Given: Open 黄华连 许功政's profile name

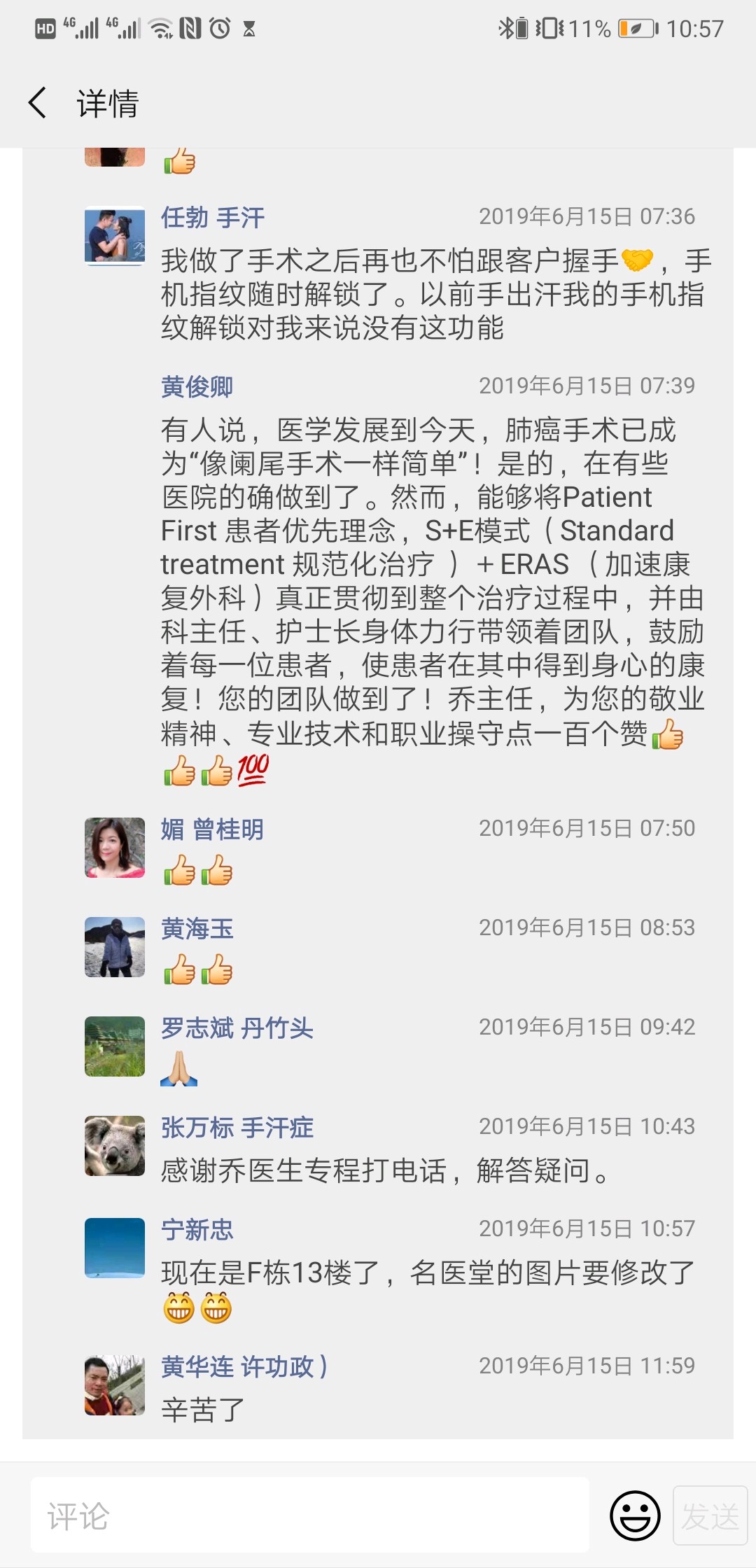Looking at the screenshot, I should [x=244, y=1366].
